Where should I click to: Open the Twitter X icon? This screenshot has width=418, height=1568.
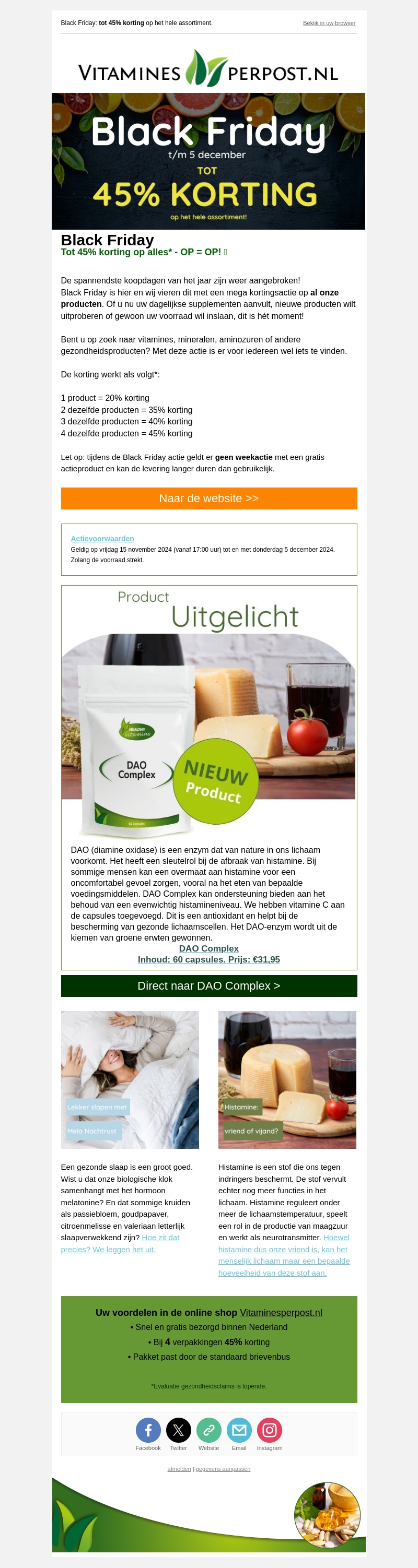pyautogui.click(x=179, y=1430)
